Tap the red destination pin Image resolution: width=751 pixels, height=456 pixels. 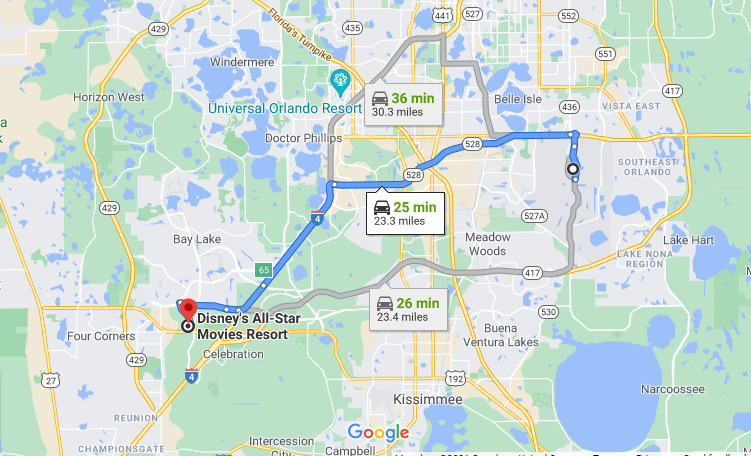[x=187, y=305]
